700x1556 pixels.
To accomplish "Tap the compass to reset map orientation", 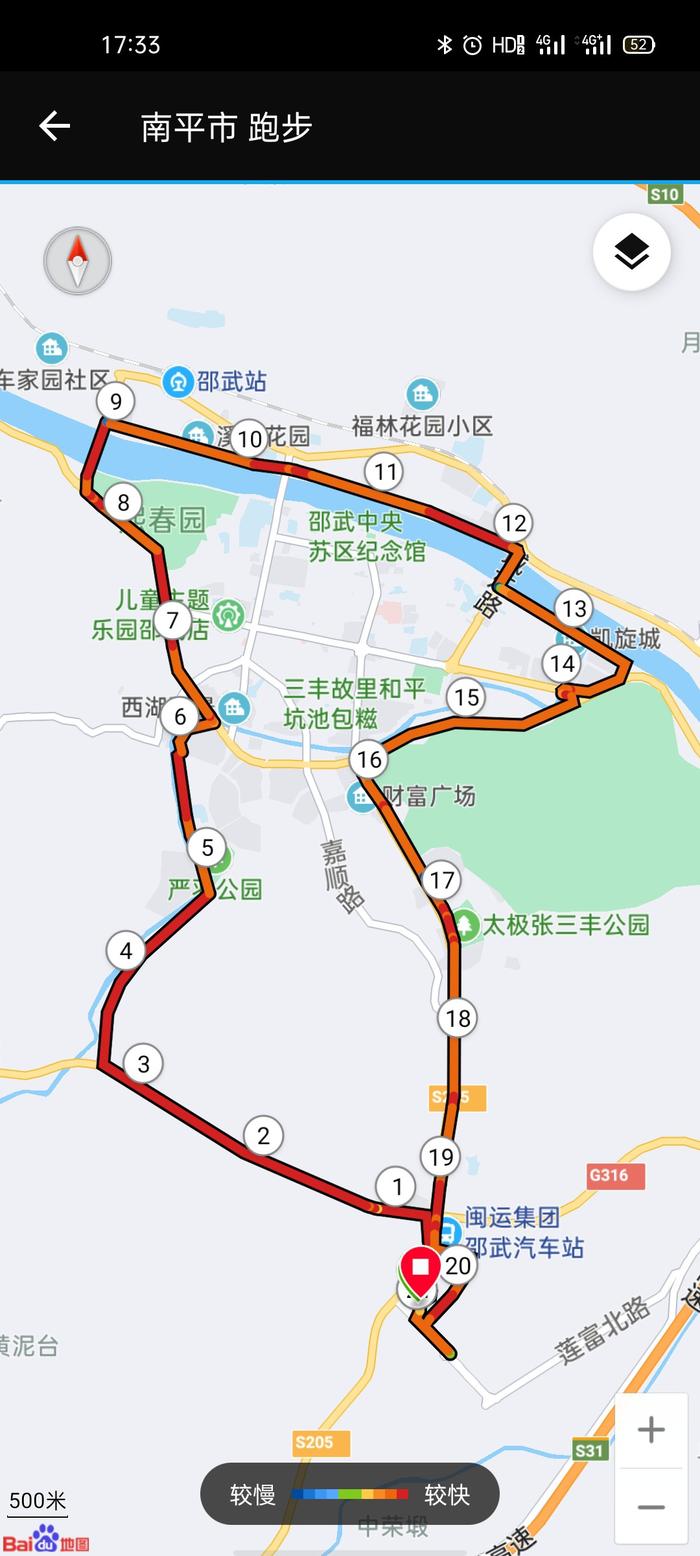I will click(x=77, y=260).
